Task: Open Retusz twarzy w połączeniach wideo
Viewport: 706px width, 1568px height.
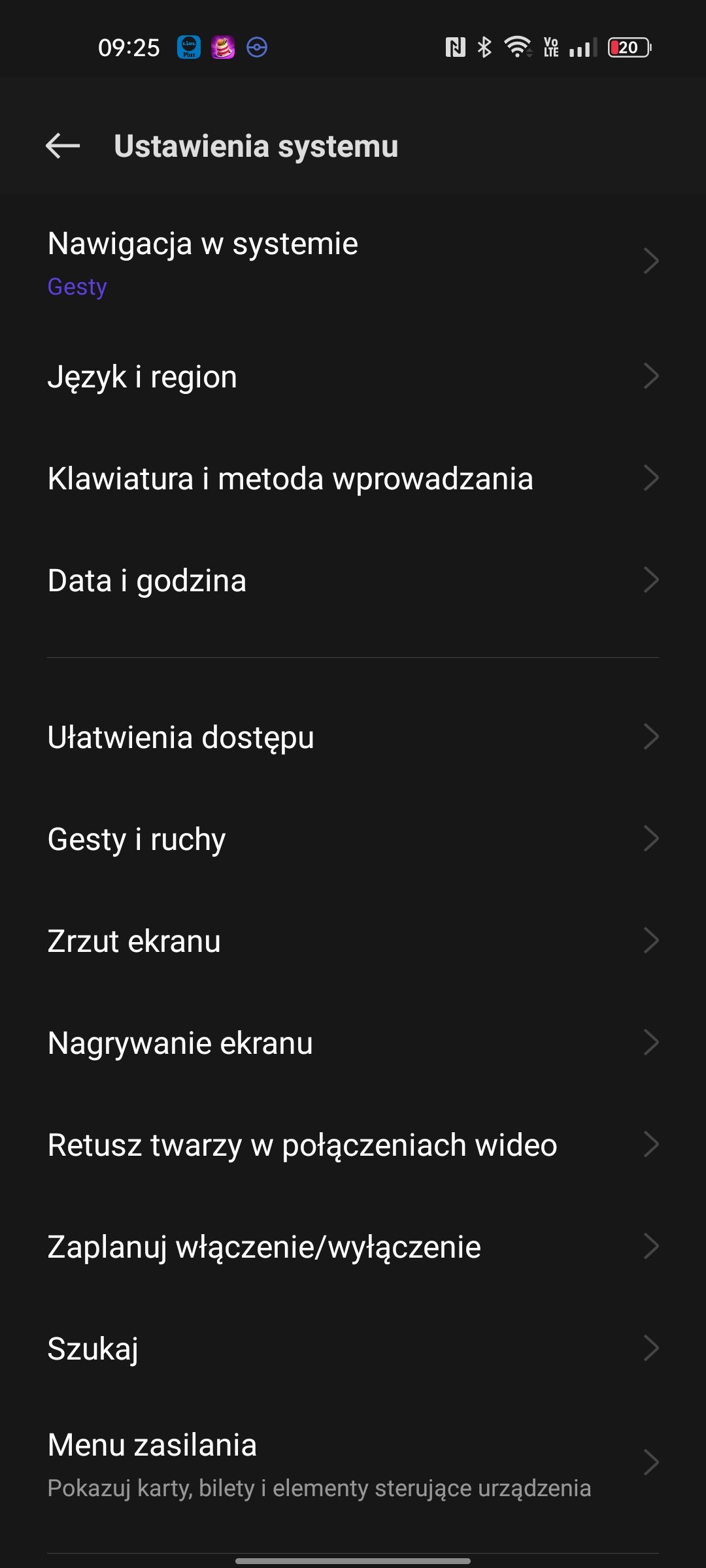Action: coord(353,1145)
